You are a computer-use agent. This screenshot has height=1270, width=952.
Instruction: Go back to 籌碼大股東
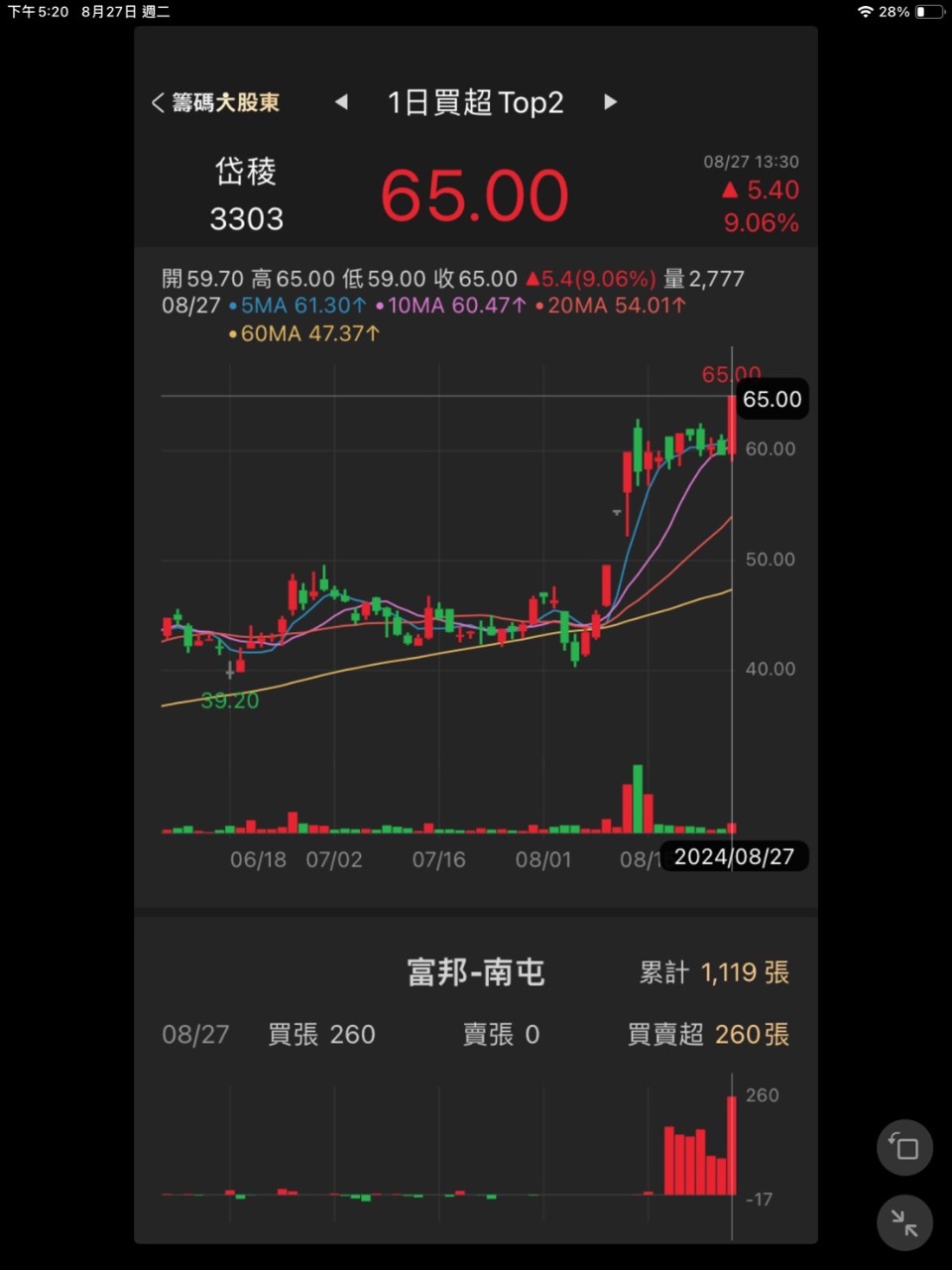pyautogui.click(x=215, y=102)
